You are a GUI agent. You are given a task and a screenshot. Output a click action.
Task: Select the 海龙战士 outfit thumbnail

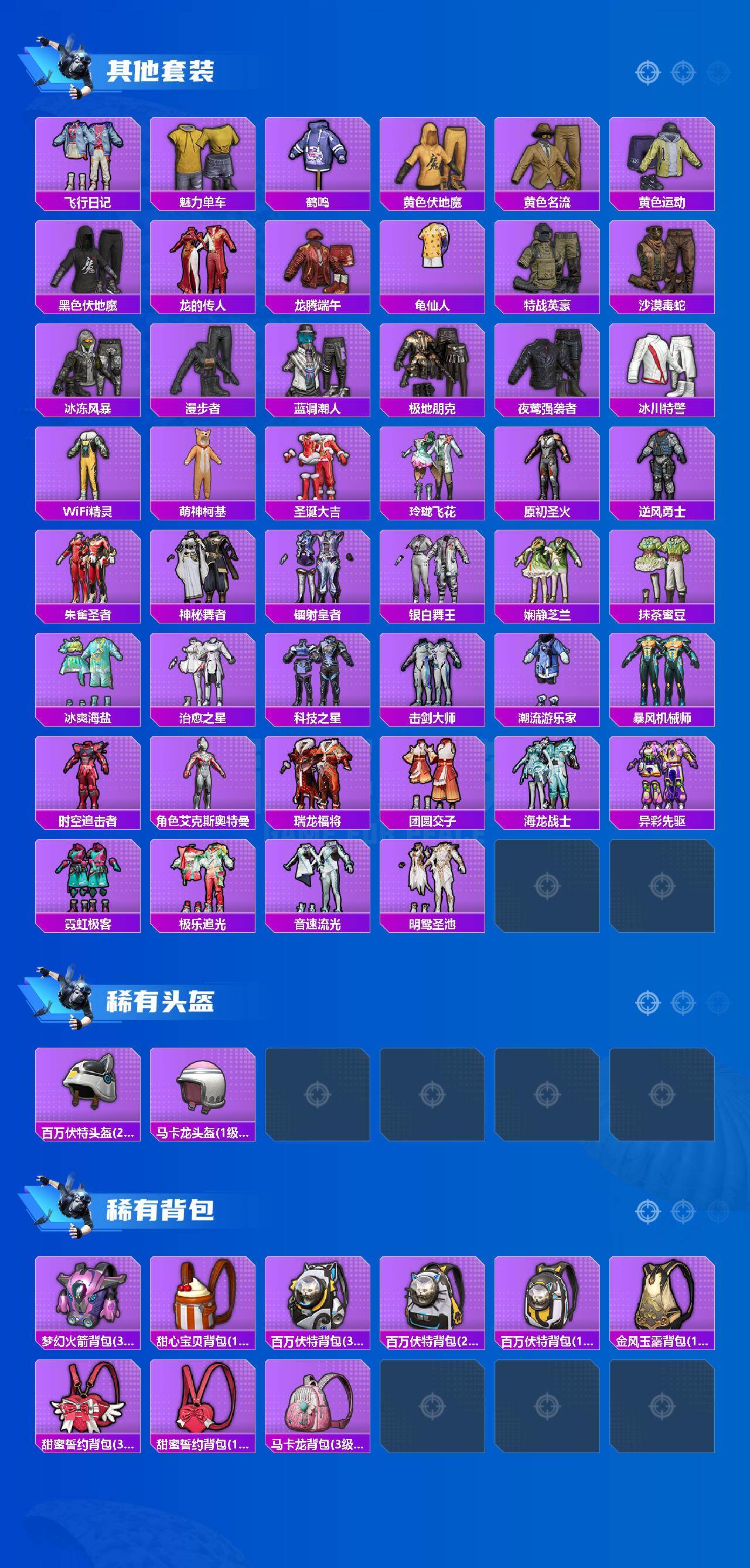(548, 773)
